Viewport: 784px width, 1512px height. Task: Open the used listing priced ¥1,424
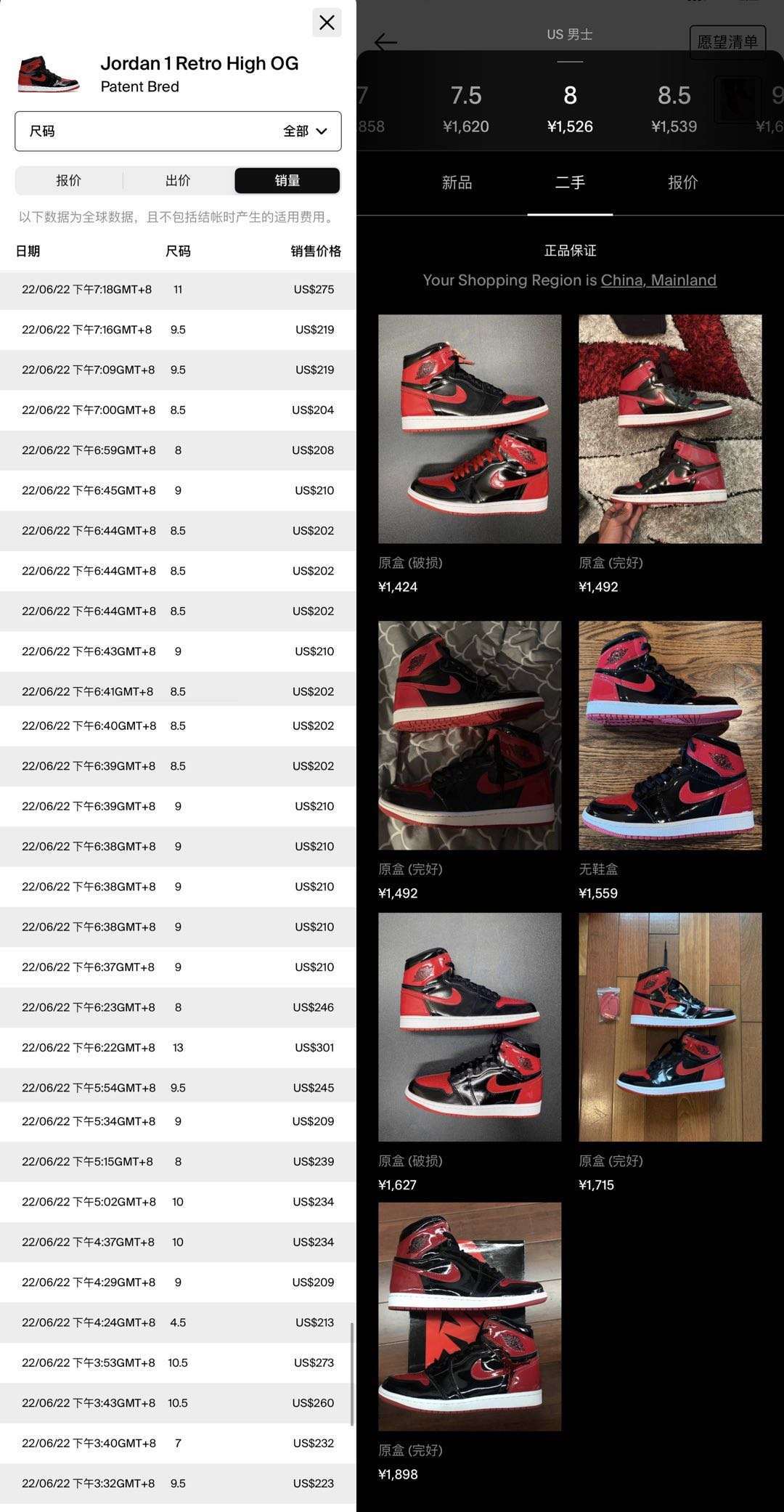click(470, 429)
